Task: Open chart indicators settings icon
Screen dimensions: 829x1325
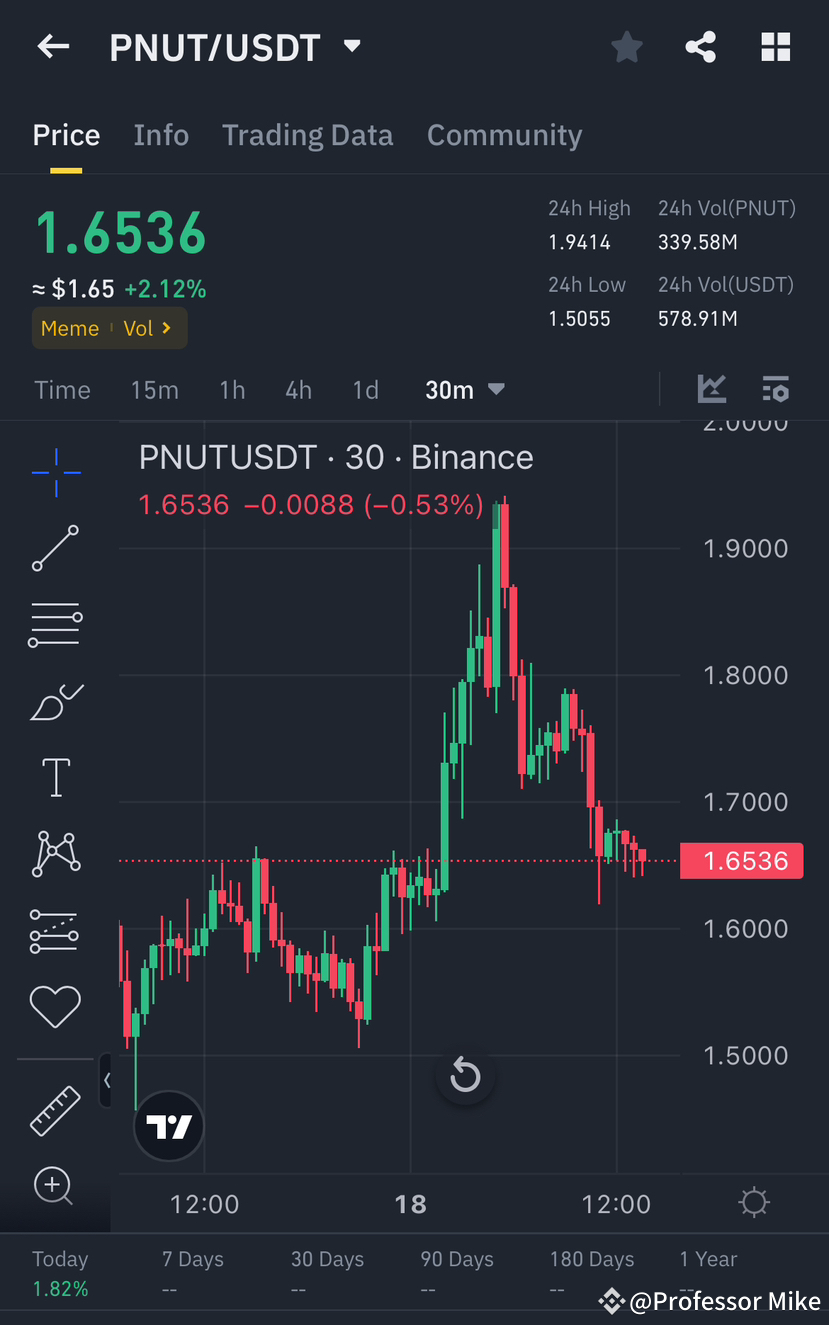Action: click(x=776, y=389)
